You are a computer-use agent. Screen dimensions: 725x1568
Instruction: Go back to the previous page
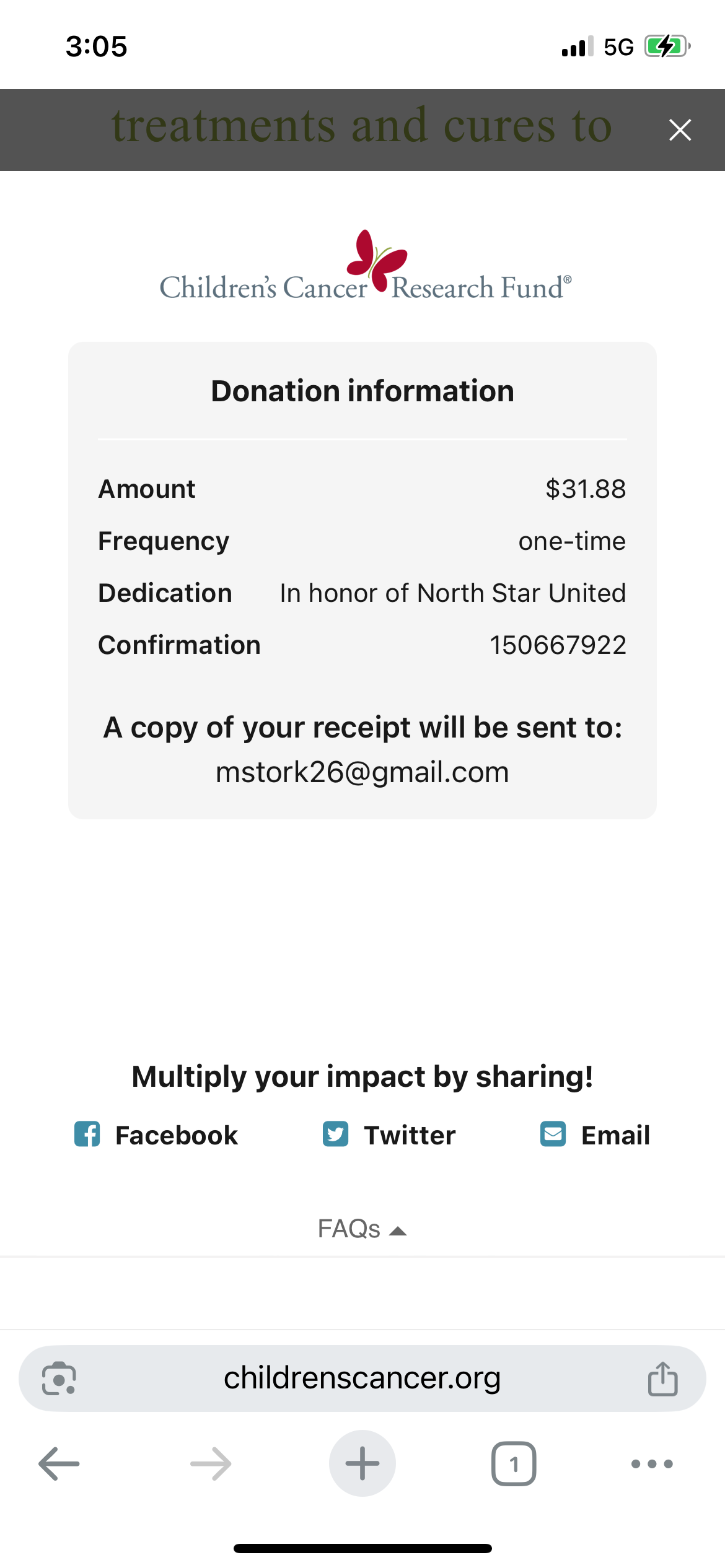[x=59, y=1464]
